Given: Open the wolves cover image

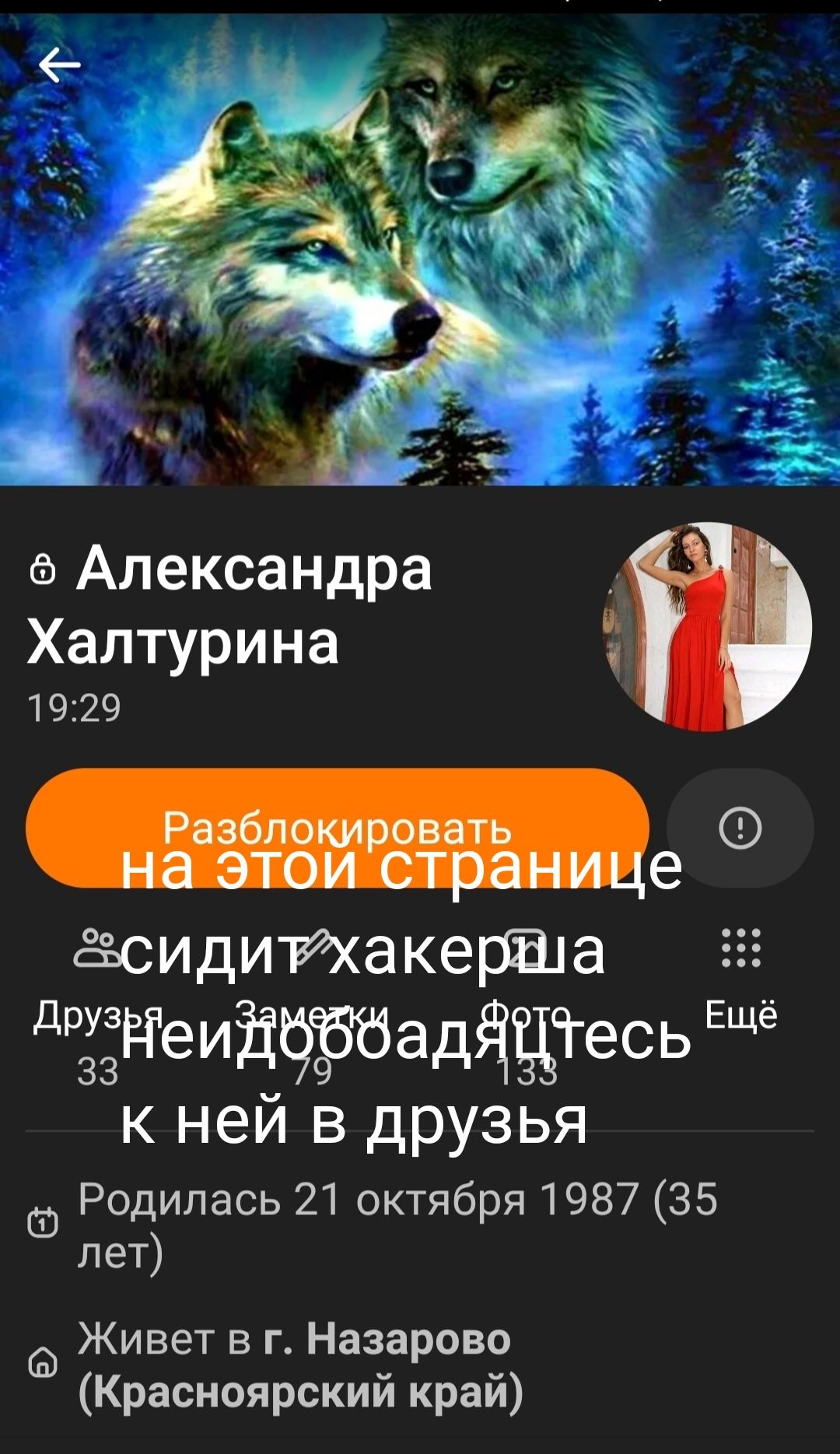Looking at the screenshot, I should [420, 257].
